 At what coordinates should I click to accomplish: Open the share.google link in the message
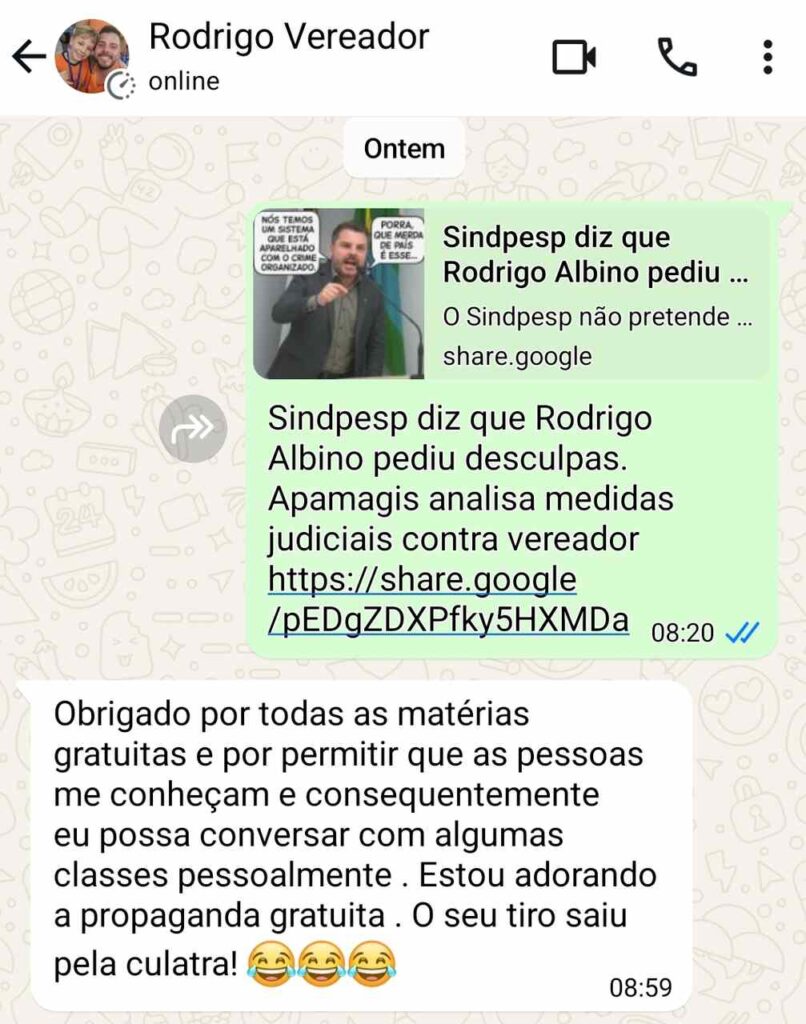coord(422,600)
